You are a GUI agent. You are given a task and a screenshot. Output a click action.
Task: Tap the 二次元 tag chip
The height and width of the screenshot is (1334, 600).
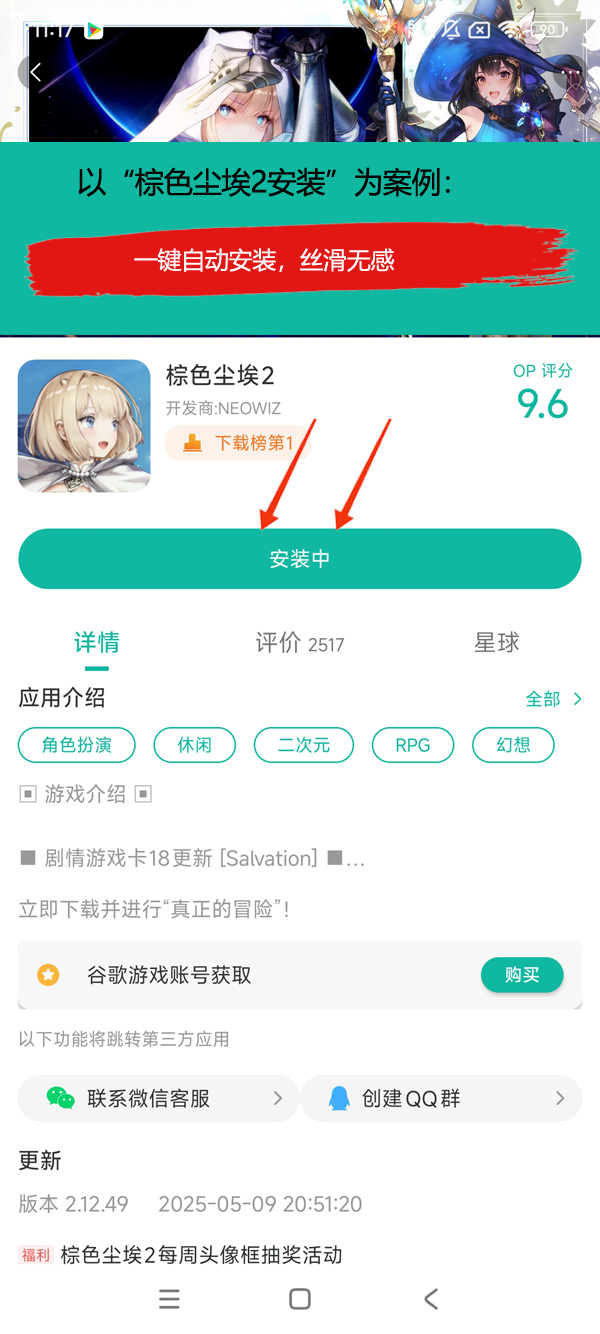[302, 745]
